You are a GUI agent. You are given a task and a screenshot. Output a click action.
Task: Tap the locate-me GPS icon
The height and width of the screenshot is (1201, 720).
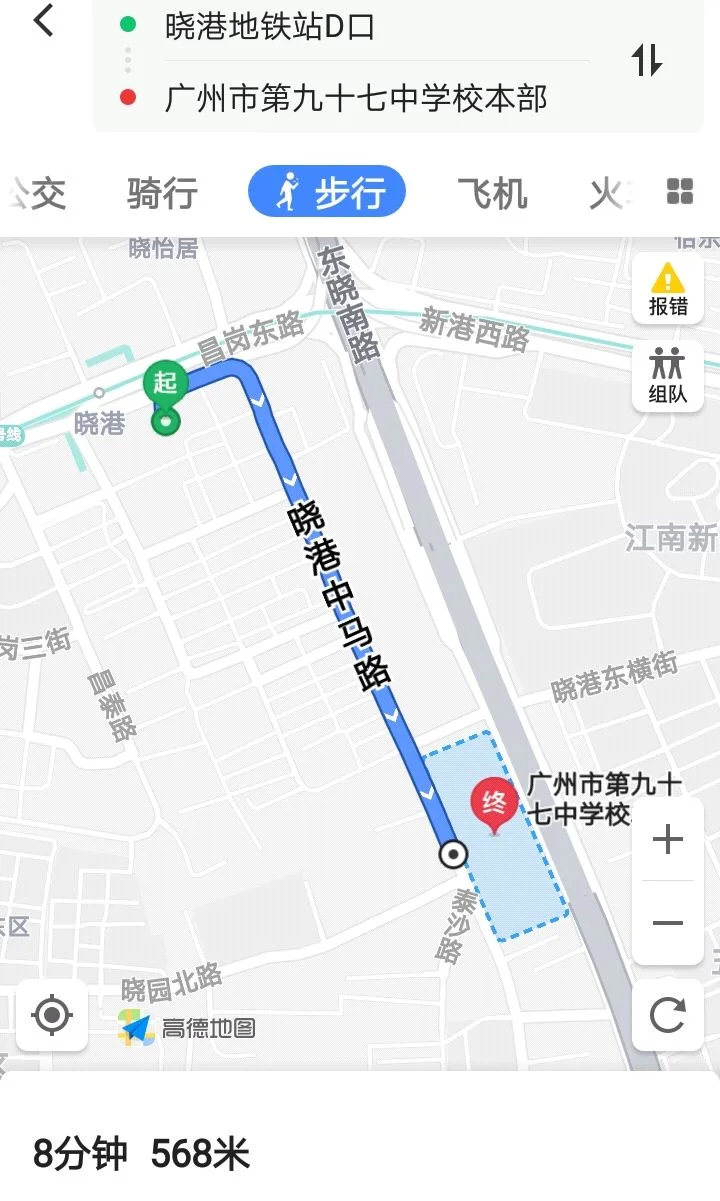[x=53, y=1017]
